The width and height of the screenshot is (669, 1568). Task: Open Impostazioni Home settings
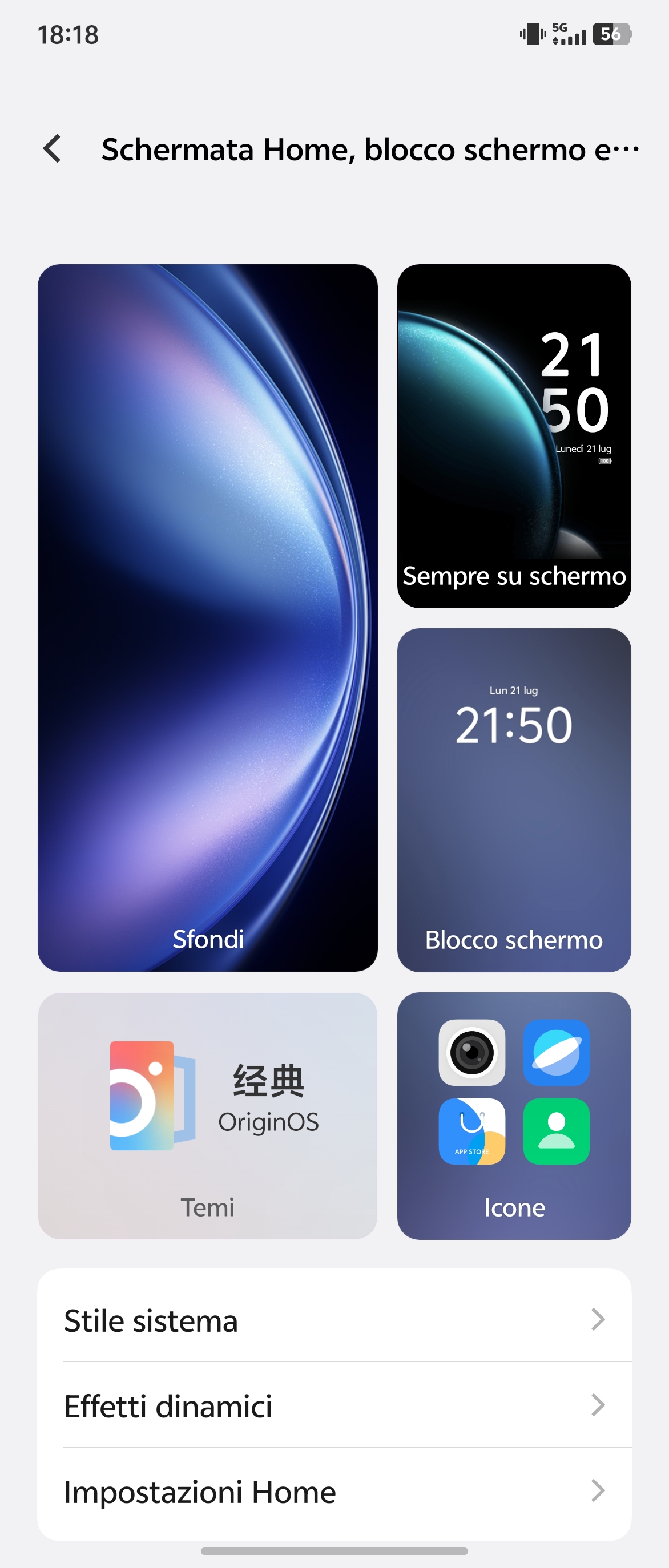pos(334,1492)
